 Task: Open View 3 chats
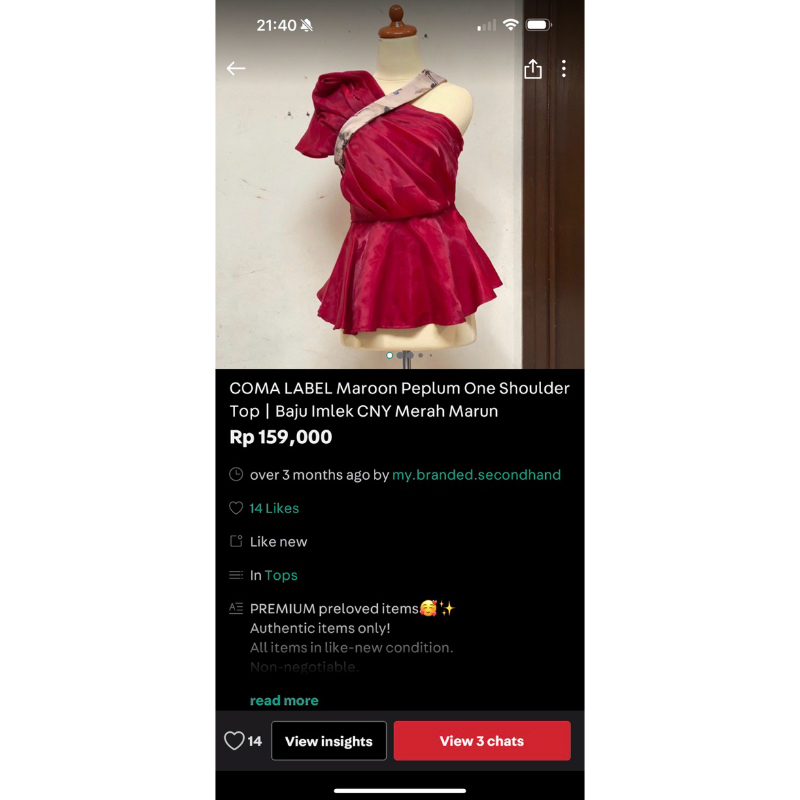482,741
